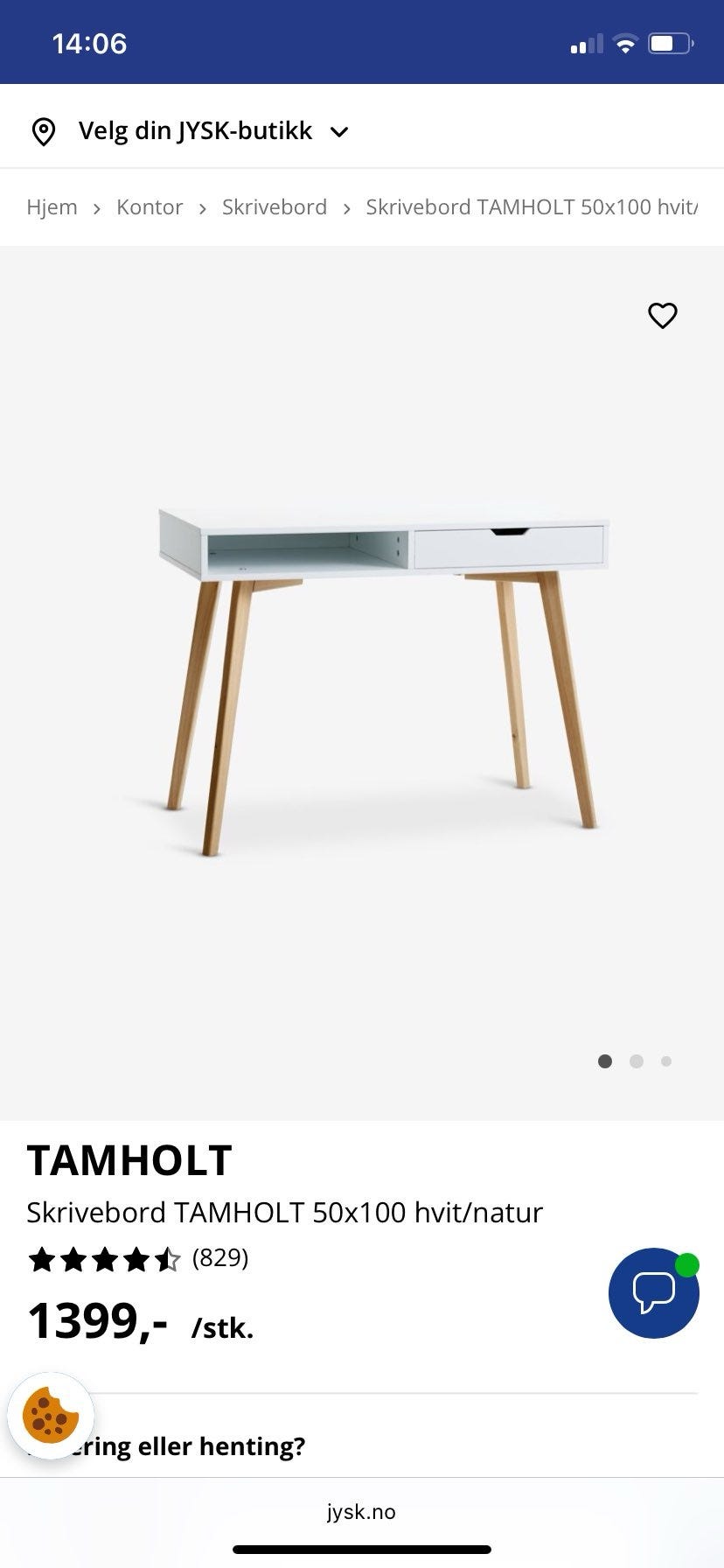This screenshot has height=1568, width=724.
Task: Add TAMHOLT desk to favorites heart
Action: (x=662, y=315)
